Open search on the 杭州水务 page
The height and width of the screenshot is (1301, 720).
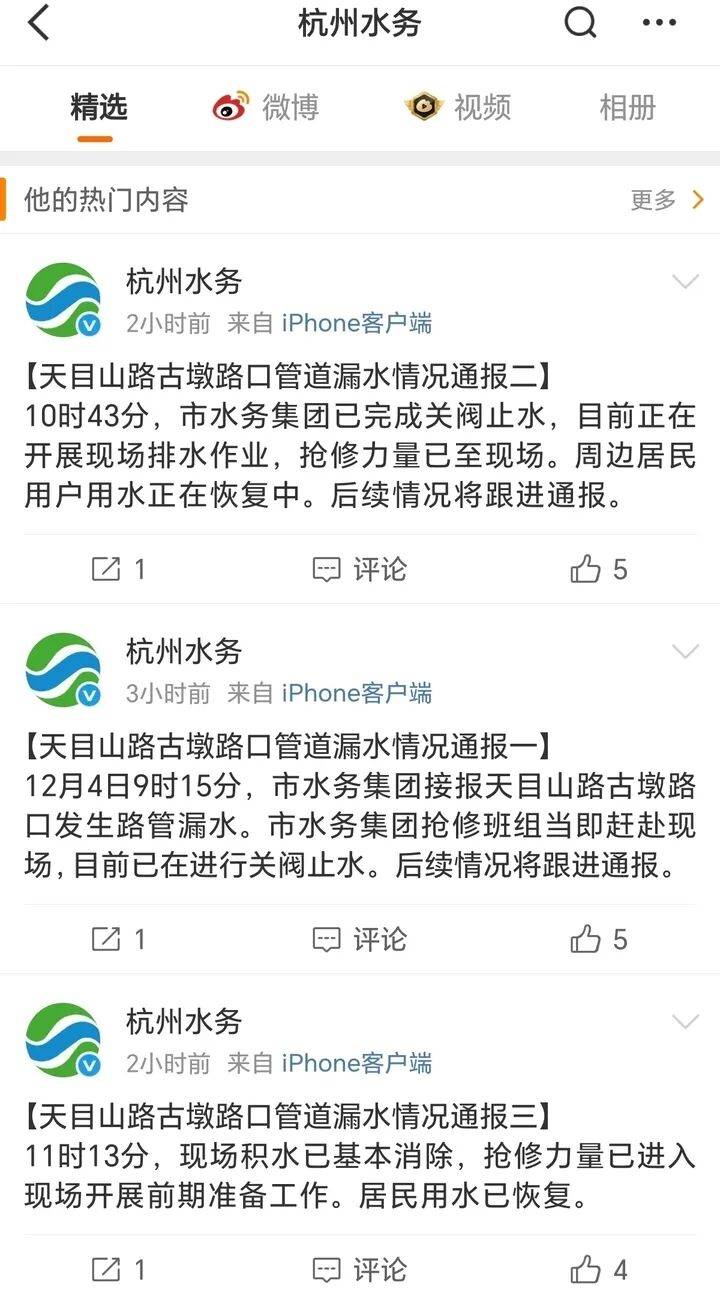580,23
